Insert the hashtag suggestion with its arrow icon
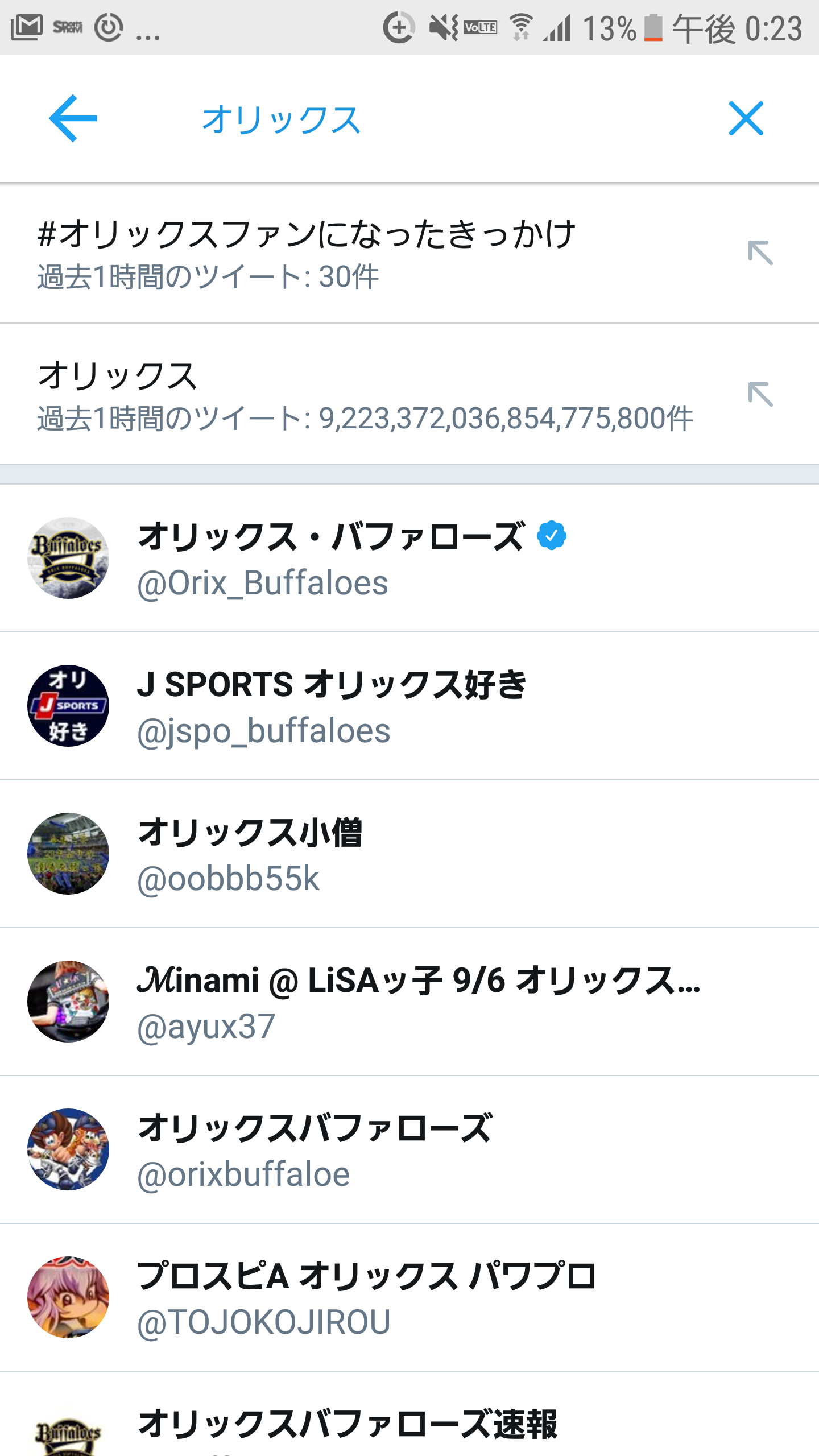This screenshot has height=1456, width=819. coord(760,253)
